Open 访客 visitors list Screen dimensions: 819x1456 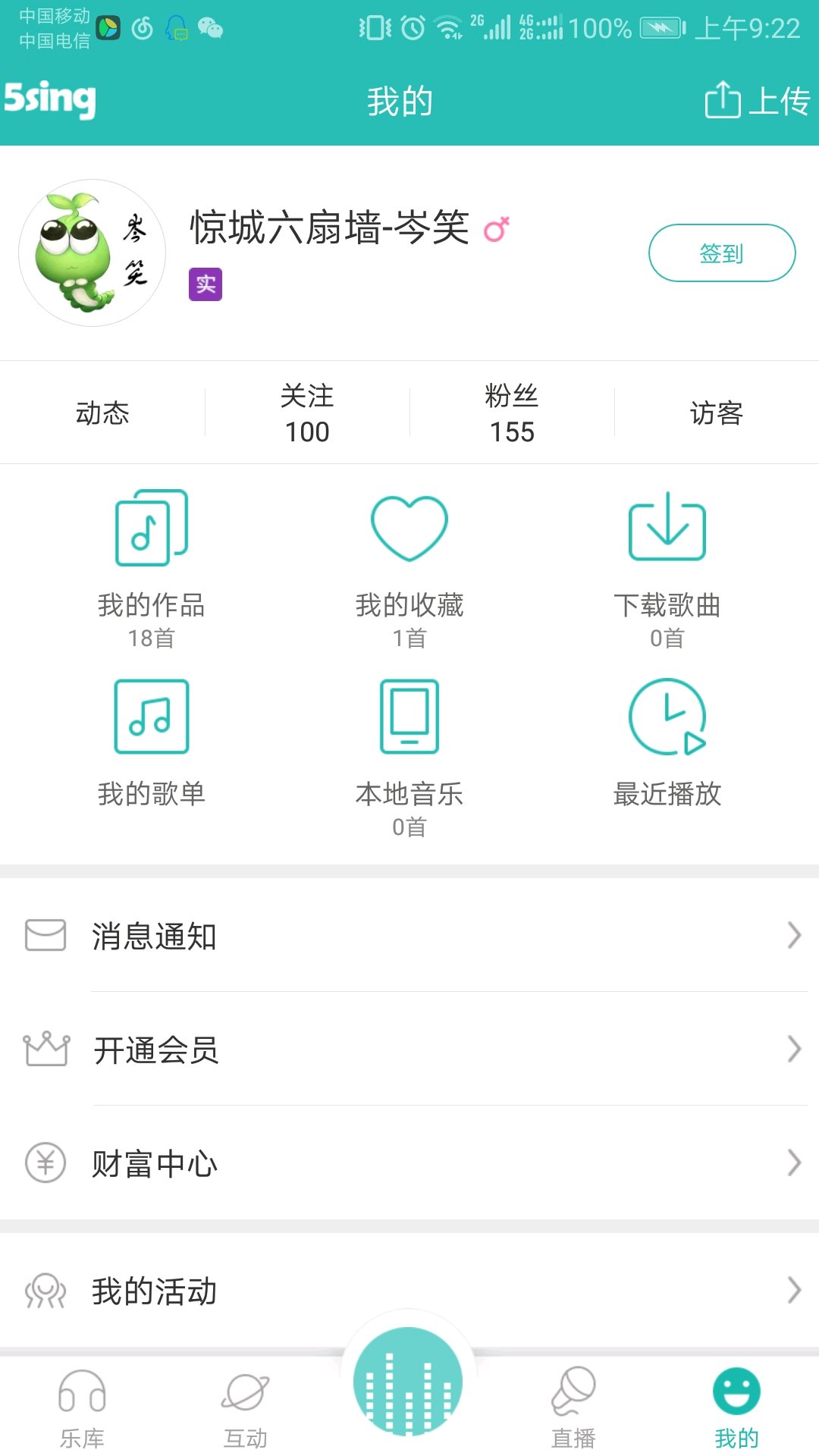pyautogui.click(x=716, y=413)
